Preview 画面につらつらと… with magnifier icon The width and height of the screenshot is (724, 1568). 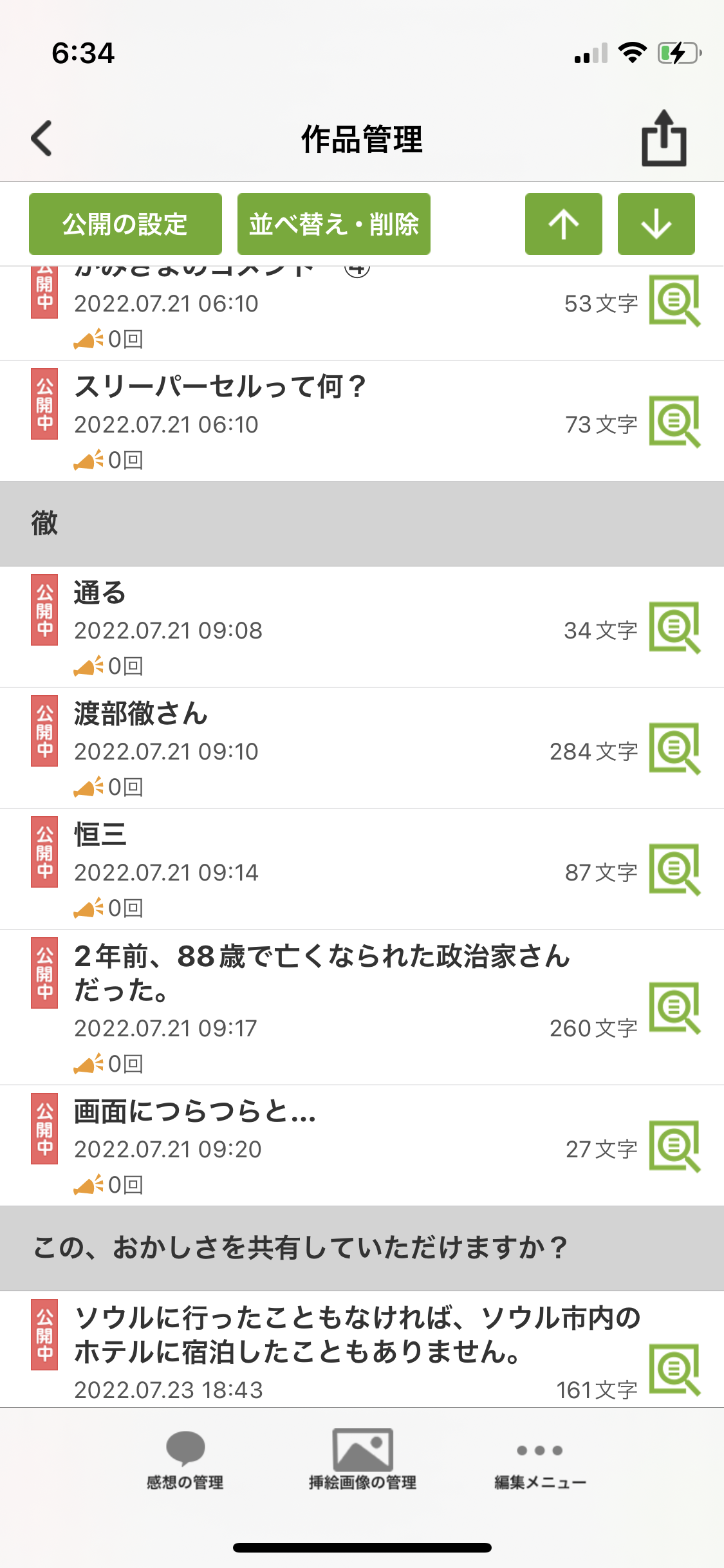tap(674, 1146)
